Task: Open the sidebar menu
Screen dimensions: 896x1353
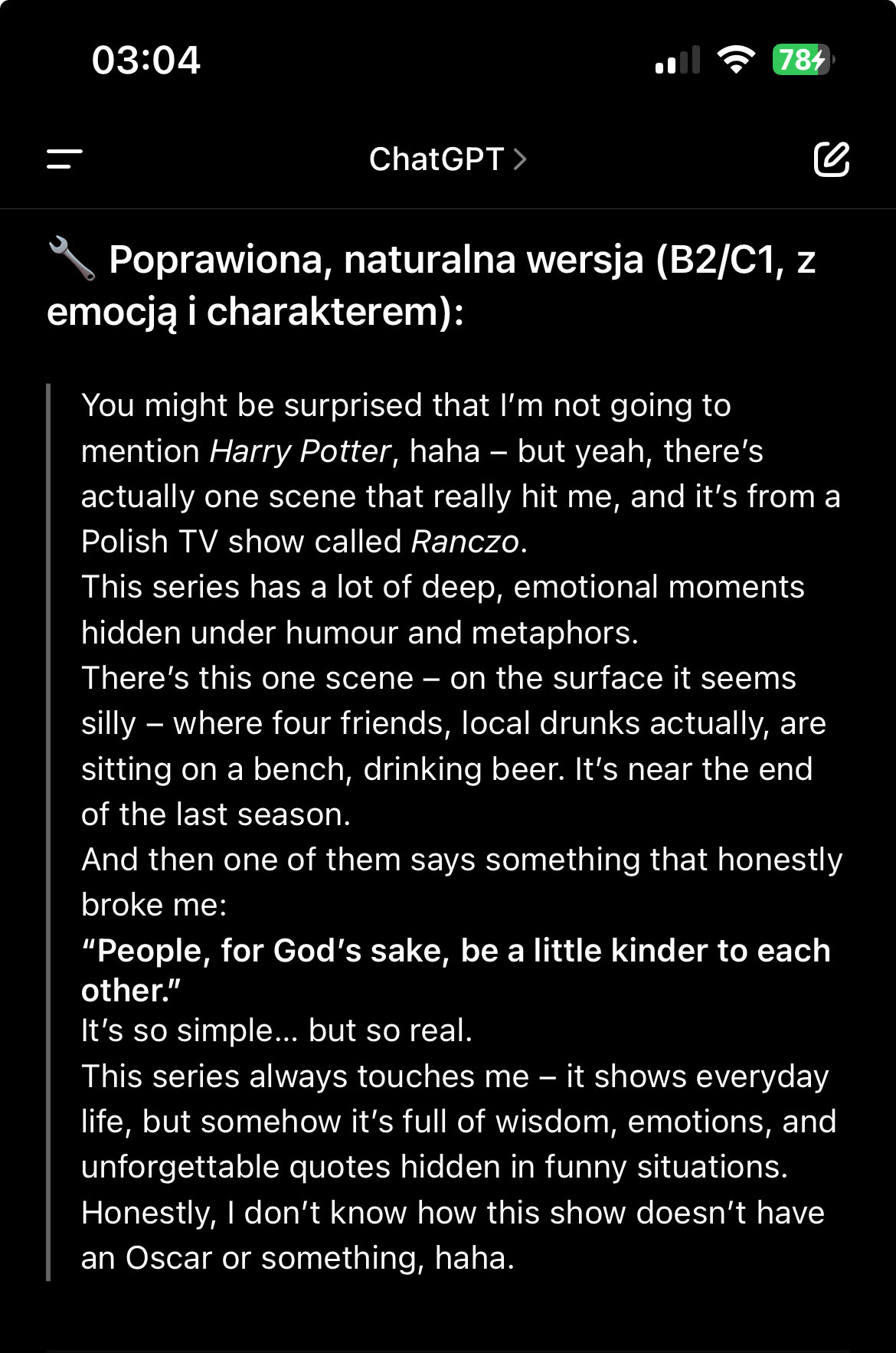Action: [x=64, y=159]
